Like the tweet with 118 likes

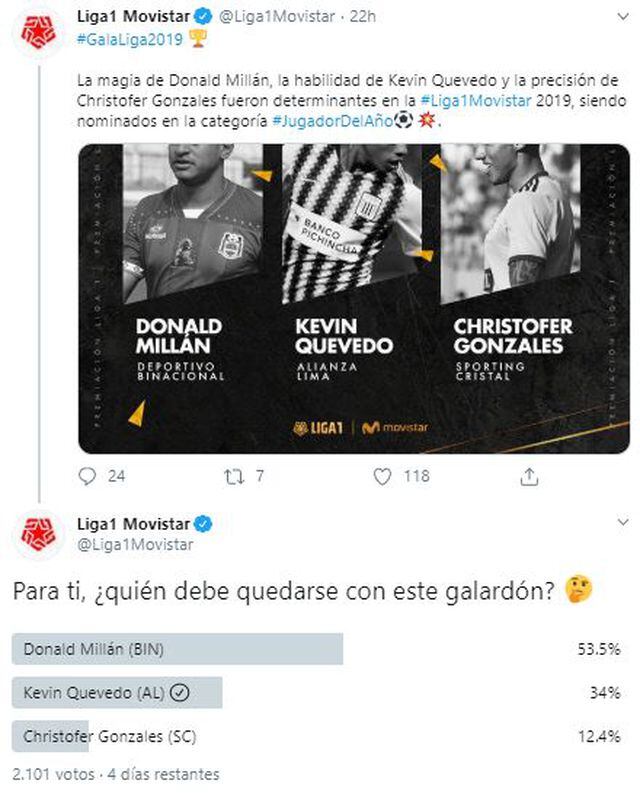[381, 477]
